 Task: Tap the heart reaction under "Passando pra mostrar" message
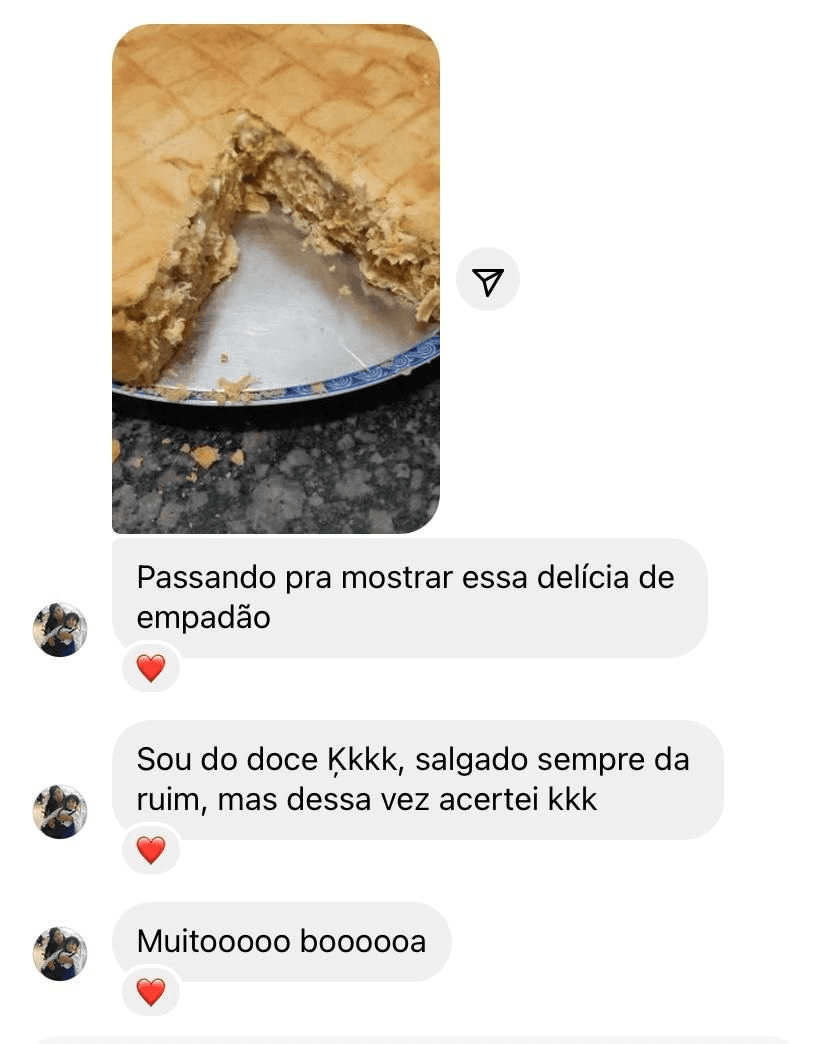point(151,668)
